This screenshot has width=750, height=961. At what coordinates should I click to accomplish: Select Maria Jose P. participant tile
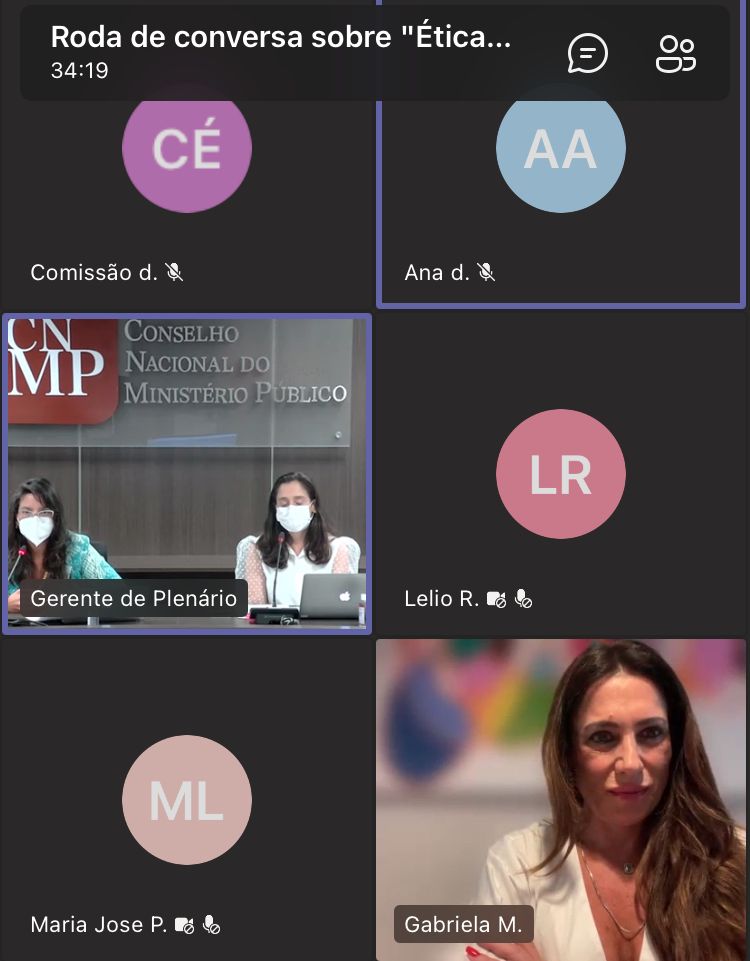tap(187, 800)
